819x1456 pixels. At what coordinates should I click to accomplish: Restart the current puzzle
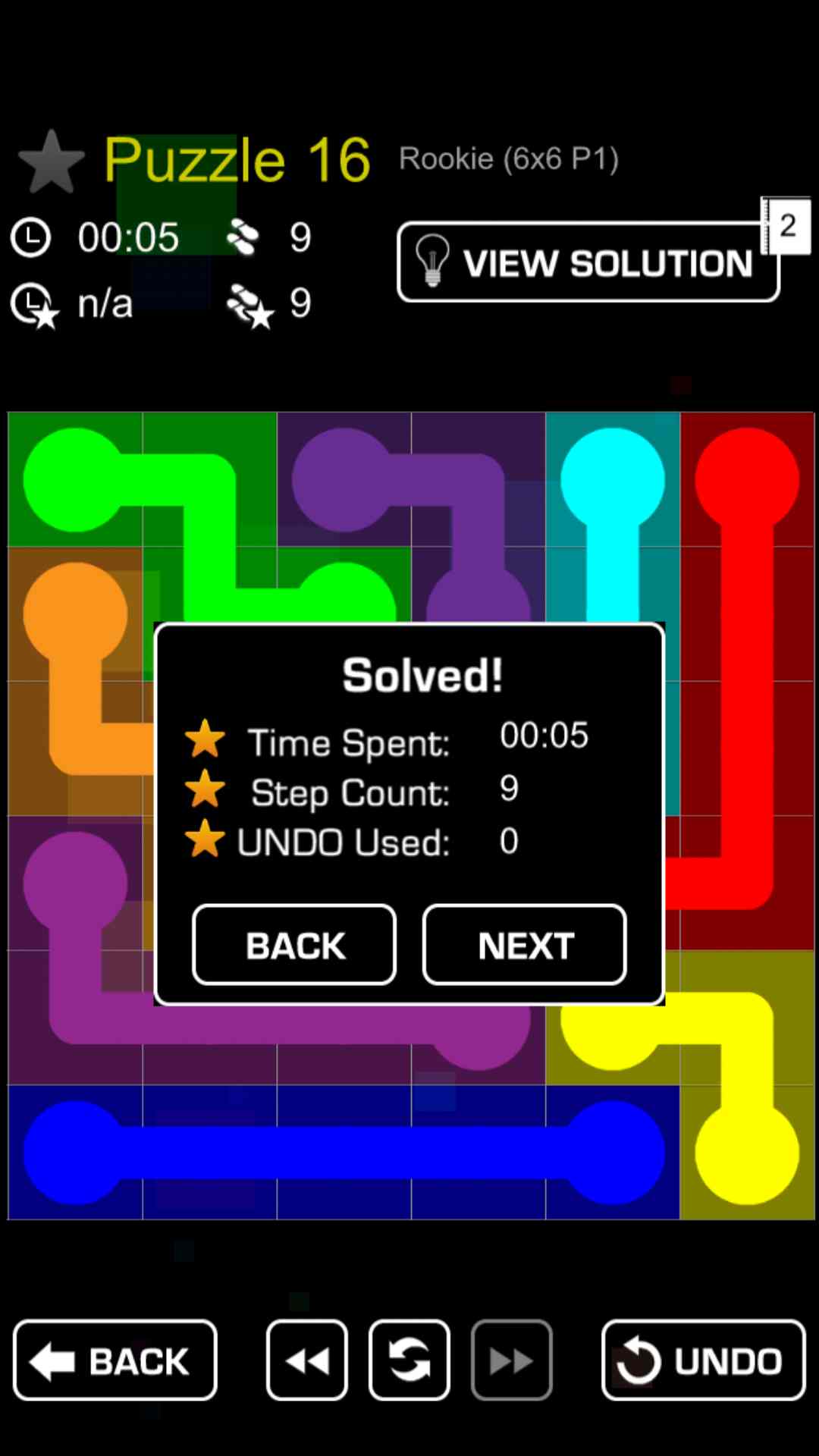tap(409, 1360)
